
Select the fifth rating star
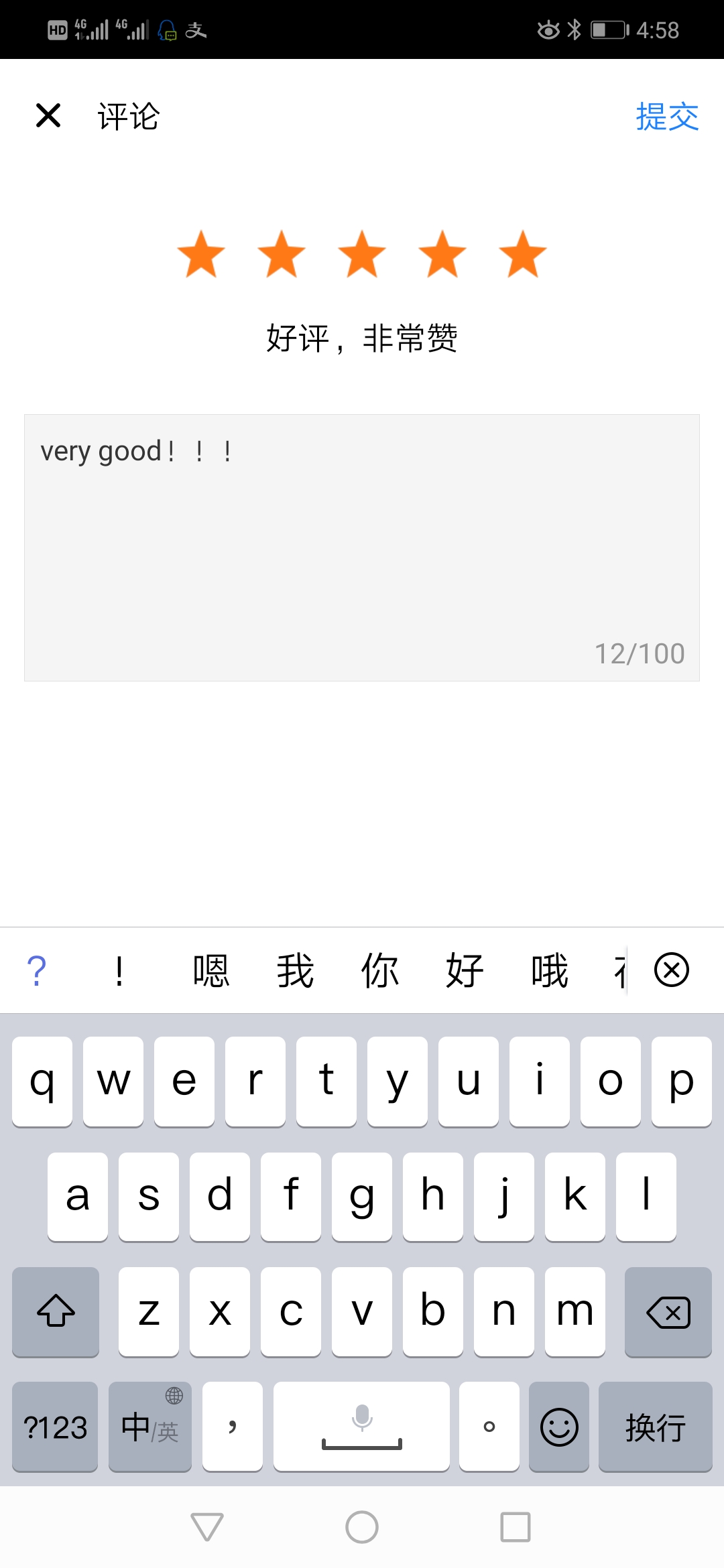pyautogui.click(x=523, y=254)
